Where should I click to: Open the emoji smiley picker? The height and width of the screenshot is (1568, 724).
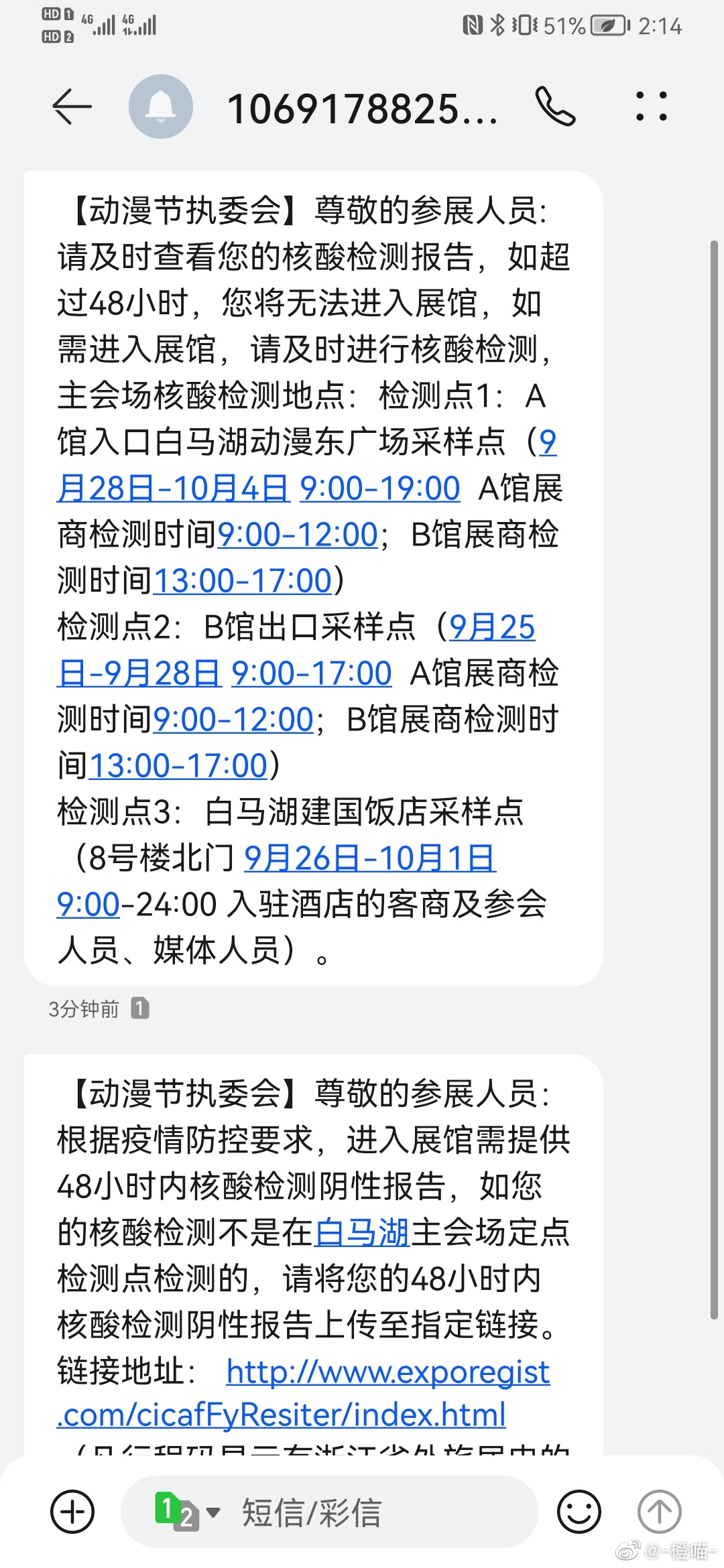coord(579,1512)
